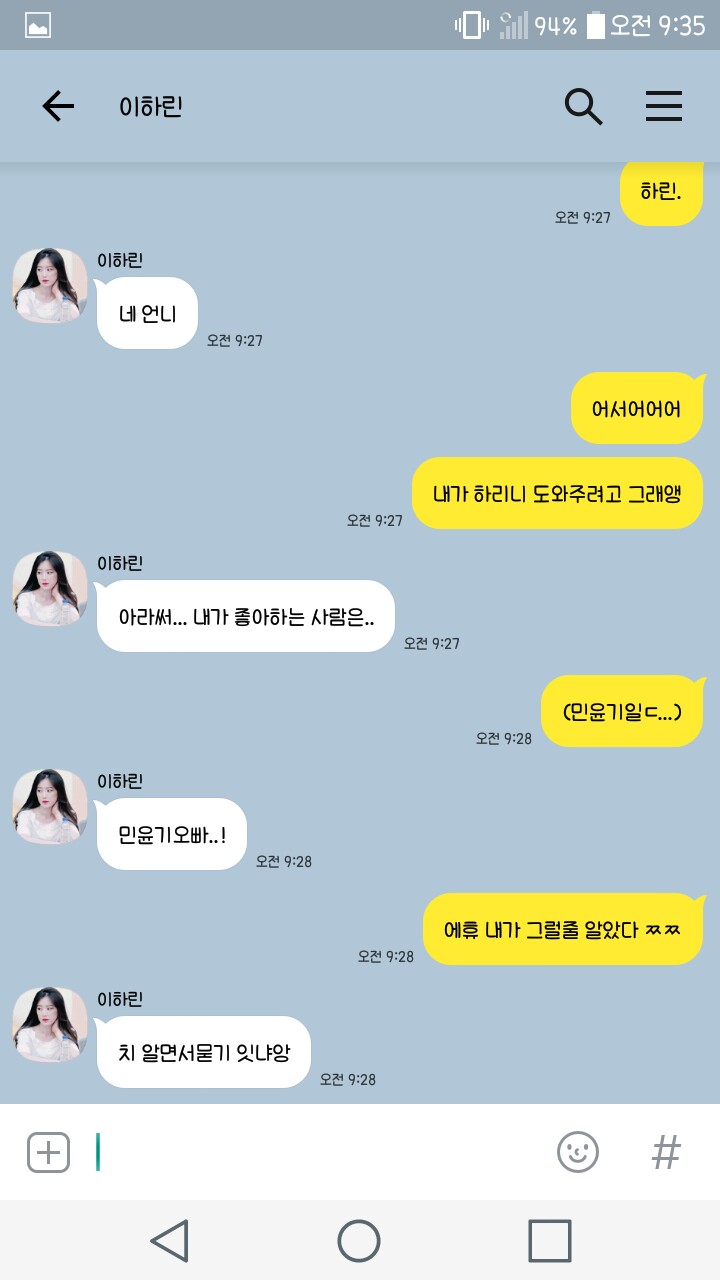720x1280 pixels.
Task: Open the hashtag search button
Action: (x=666, y=1152)
